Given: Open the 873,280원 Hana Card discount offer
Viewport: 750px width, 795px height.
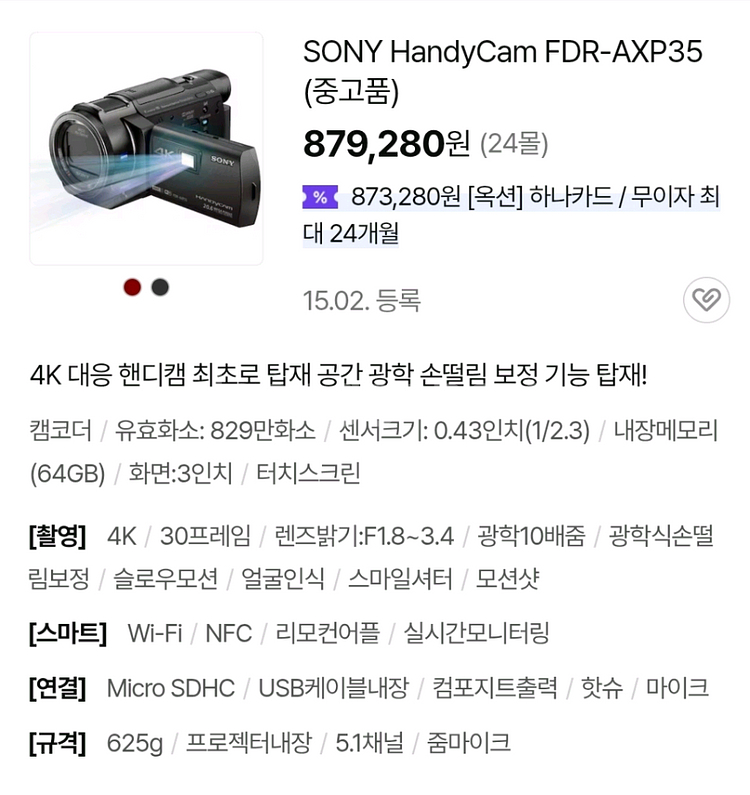Looking at the screenshot, I should [511, 215].
